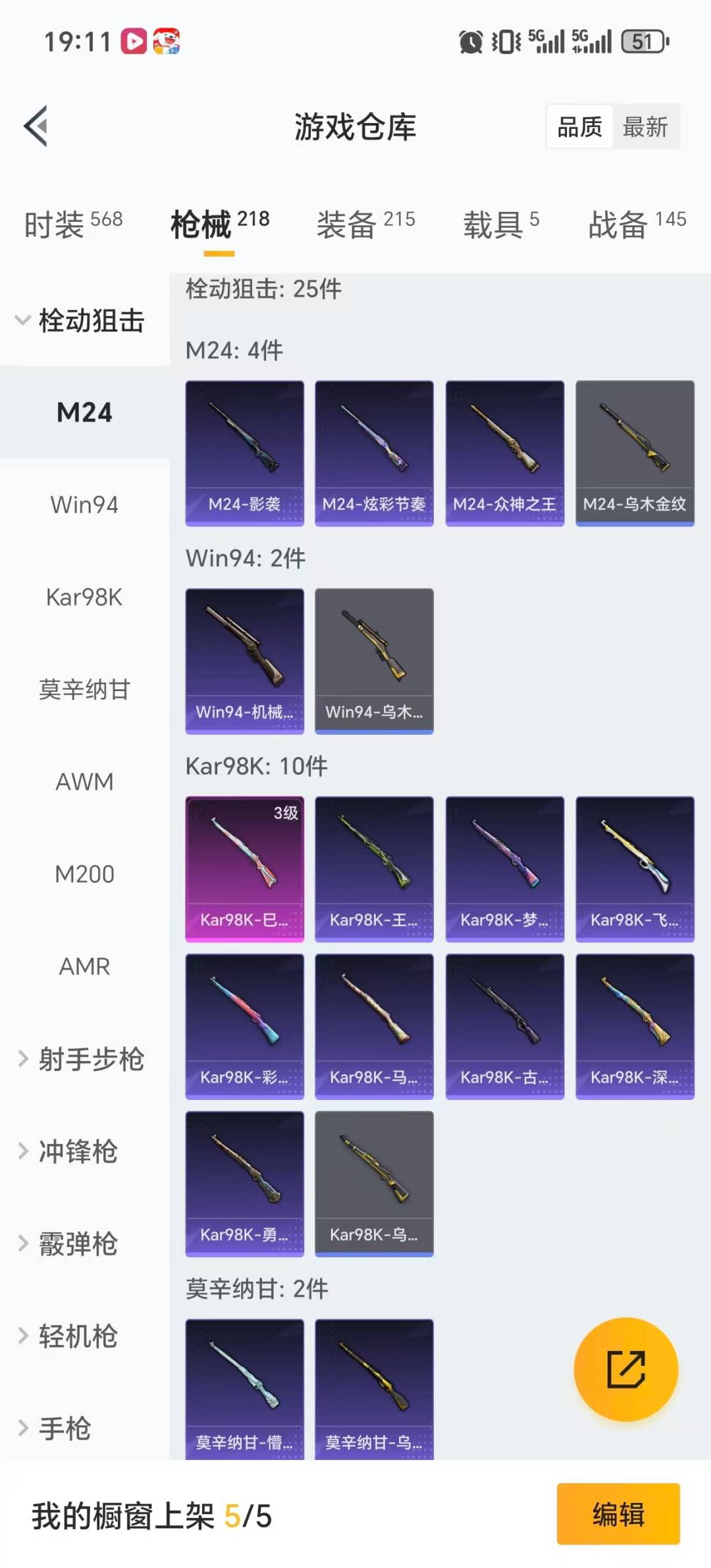711x1568 pixels.
Task: Tap the level 3 Kar98K skin
Action: coord(244,869)
